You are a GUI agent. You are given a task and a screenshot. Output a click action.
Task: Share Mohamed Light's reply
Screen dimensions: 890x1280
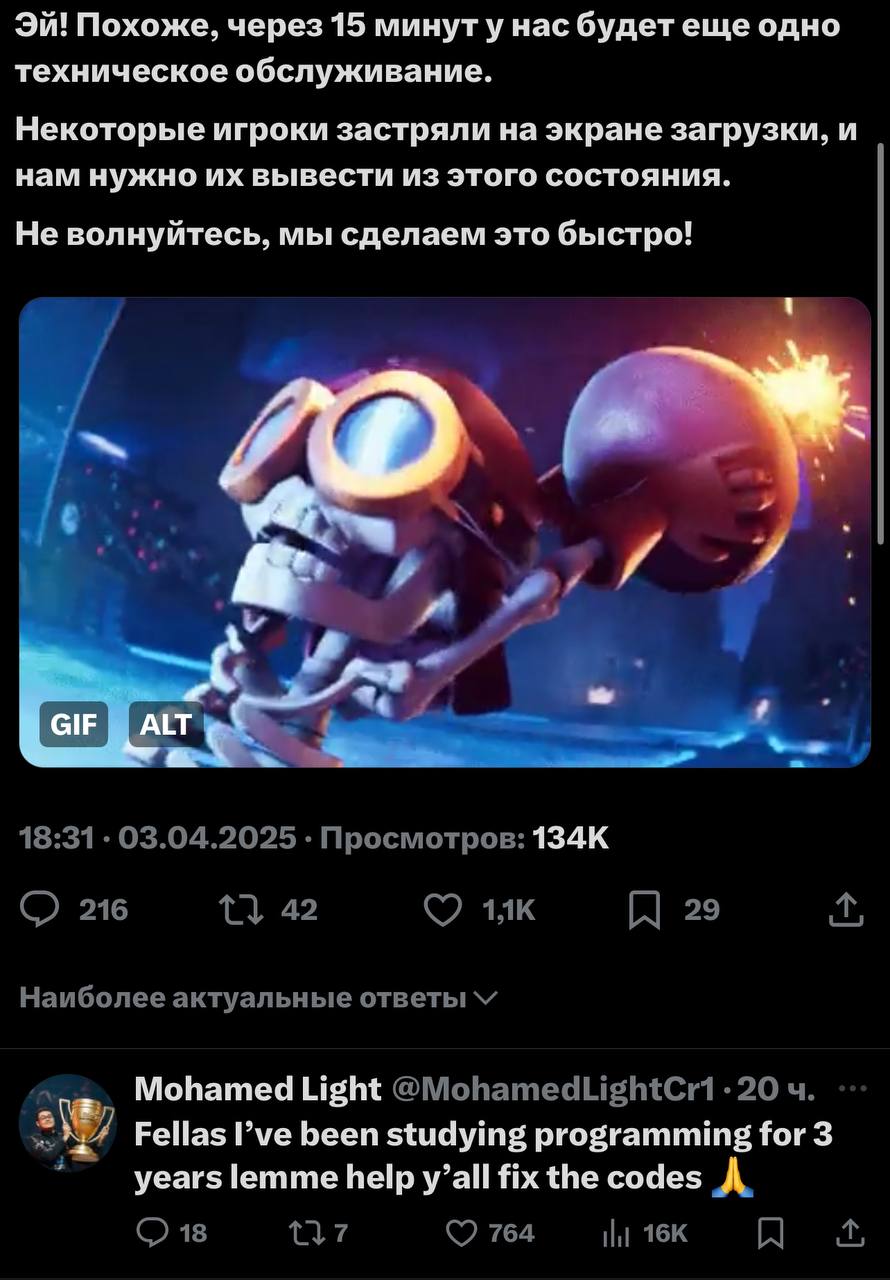(x=850, y=1233)
